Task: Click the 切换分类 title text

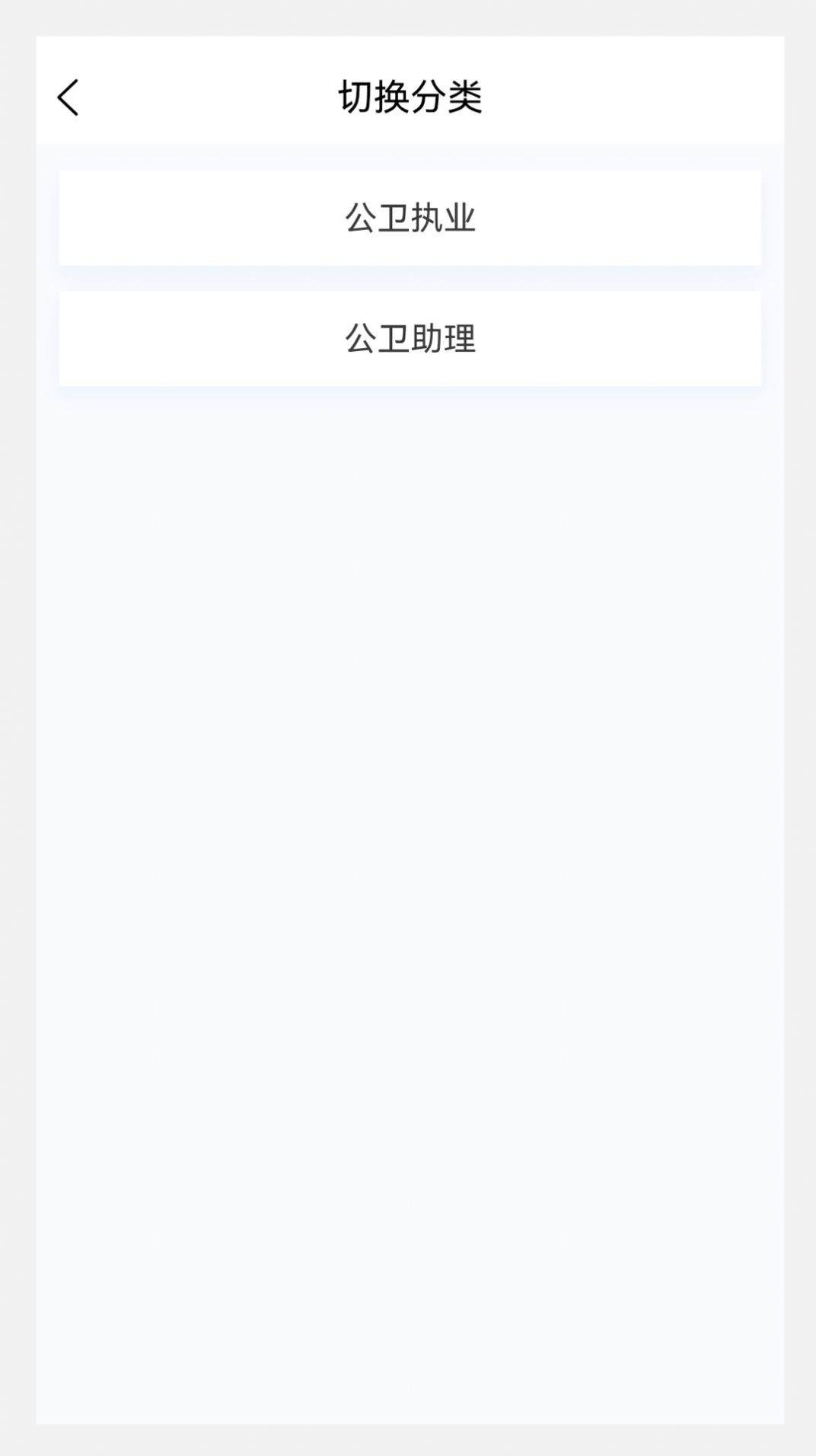Action: pos(408,96)
